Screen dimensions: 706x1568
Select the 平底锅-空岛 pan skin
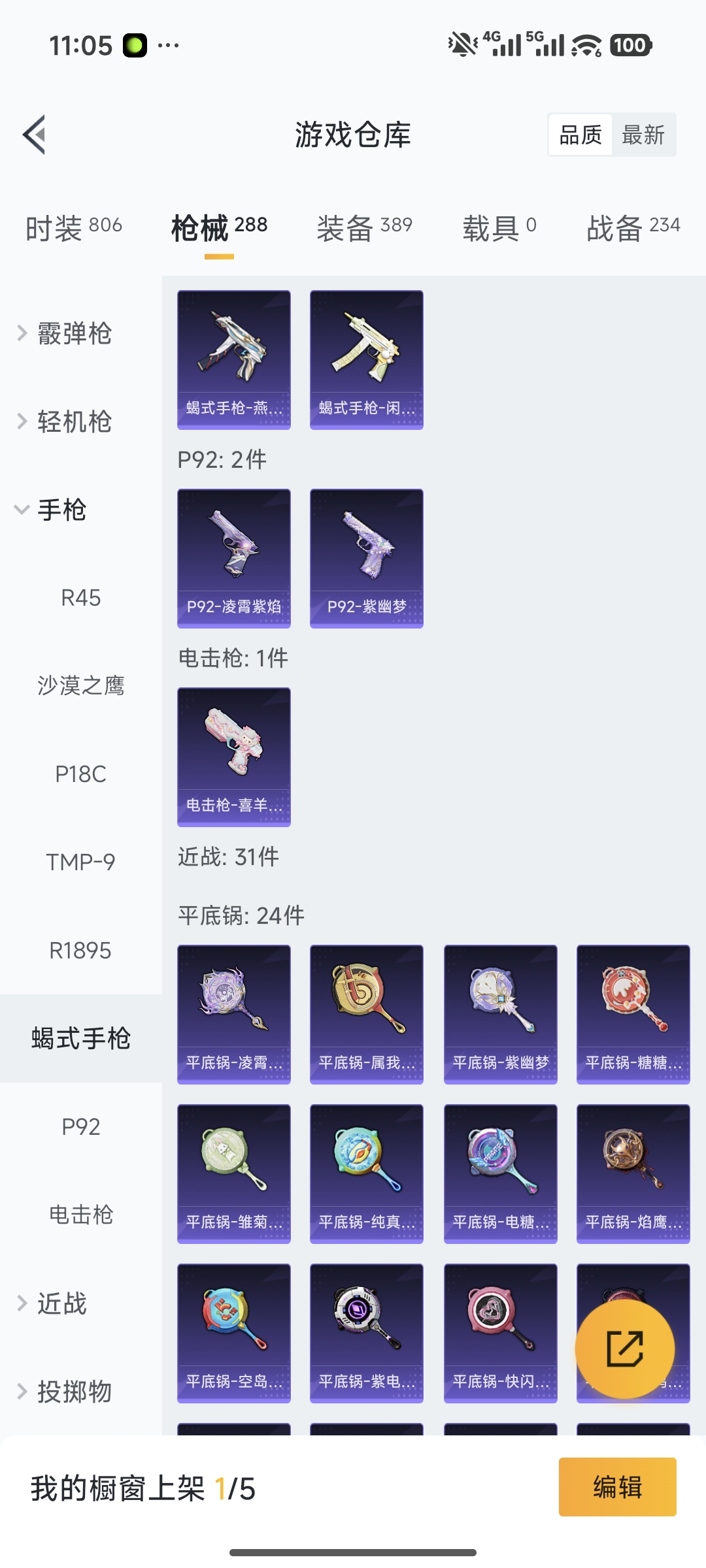[233, 1333]
